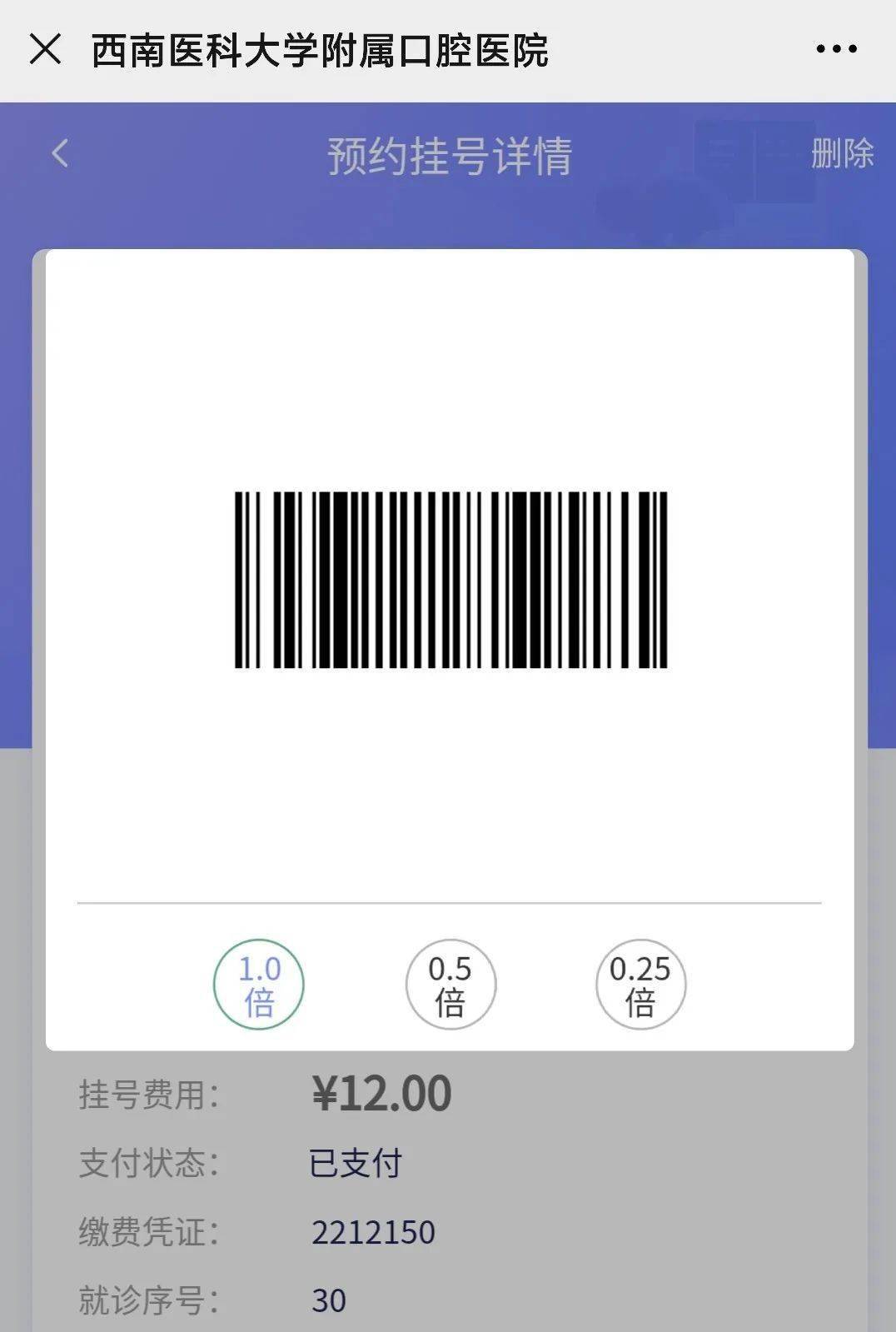Screen dimensions: 896x1332
Task: Close the hospital mini program page
Action: pos(45,50)
